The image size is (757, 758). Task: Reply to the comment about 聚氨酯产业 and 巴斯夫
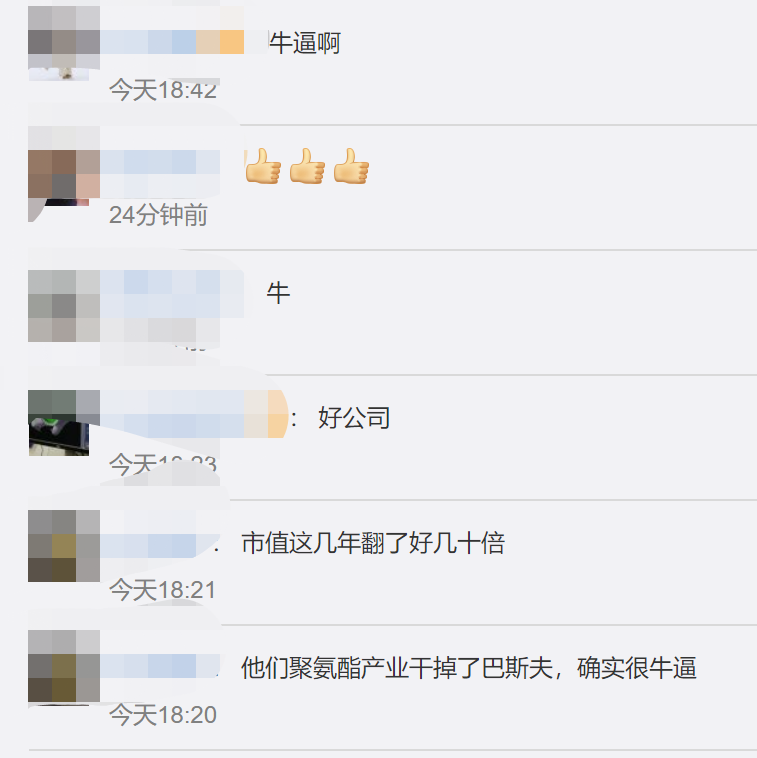click(x=468, y=668)
